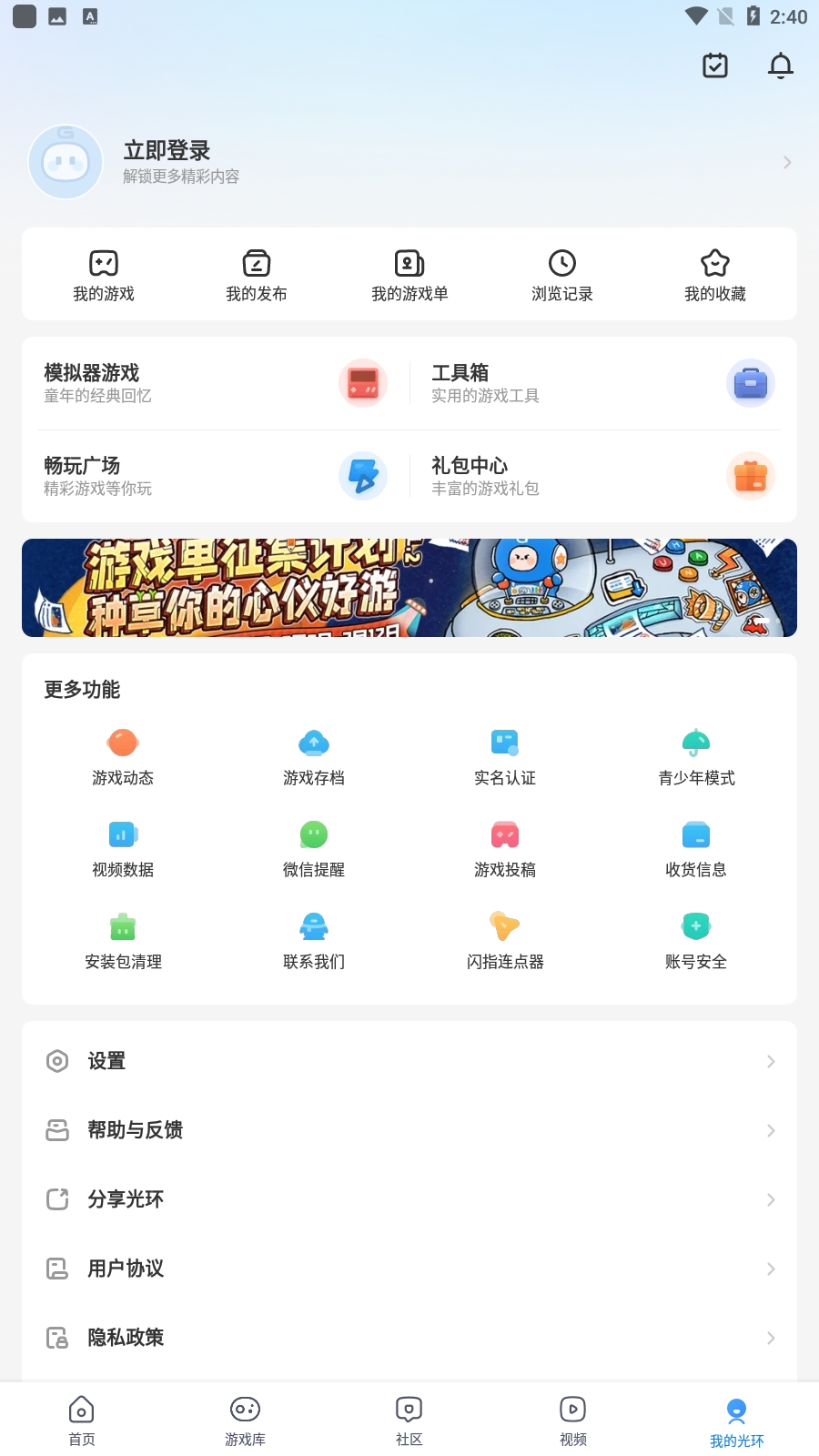The height and width of the screenshot is (1456, 819).
Task: Expand the 立即登录 login section chevron
Action: click(786, 162)
